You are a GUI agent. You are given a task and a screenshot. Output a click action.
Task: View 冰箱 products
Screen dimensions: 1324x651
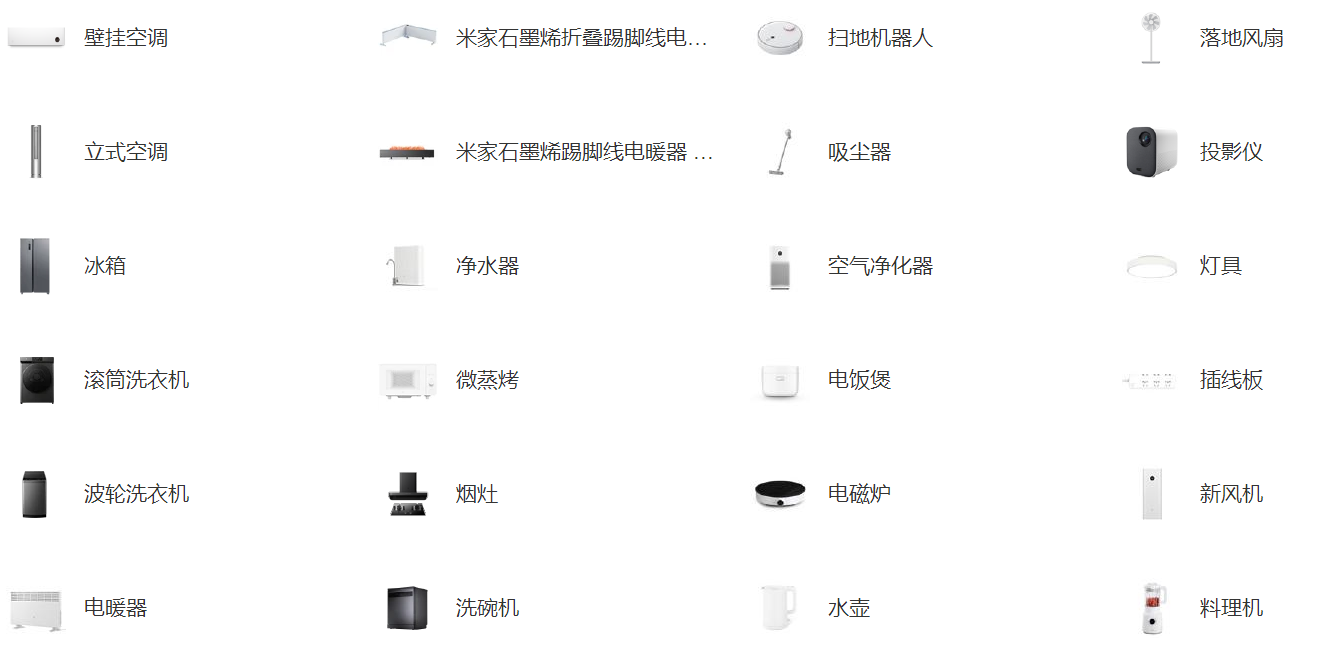coord(104,267)
